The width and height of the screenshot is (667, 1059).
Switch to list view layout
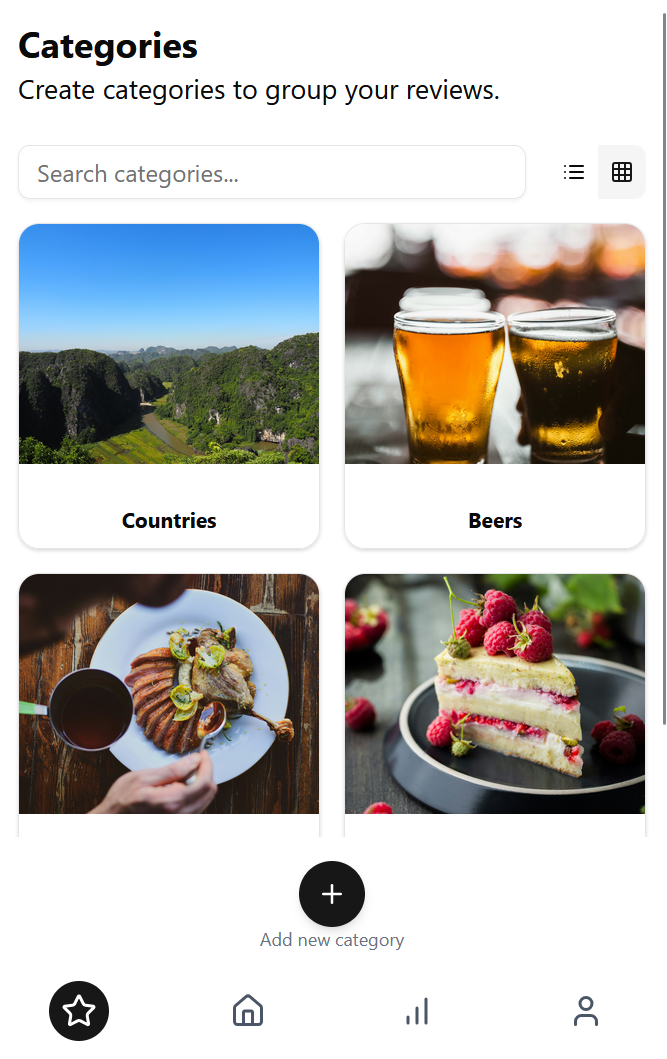(x=574, y=172)
